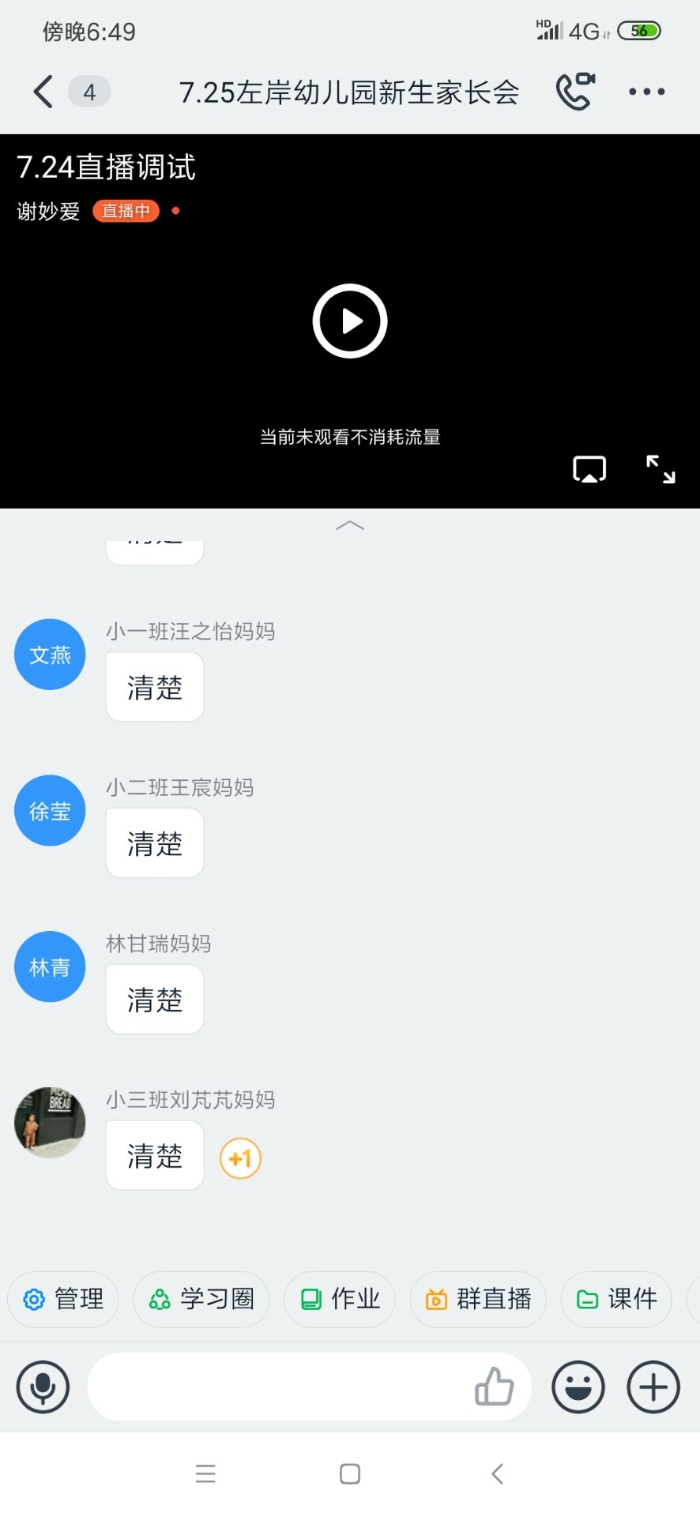Screen dimensions: 700x1516
Task: Open the 管理 chip
Action: point(63,1299)
